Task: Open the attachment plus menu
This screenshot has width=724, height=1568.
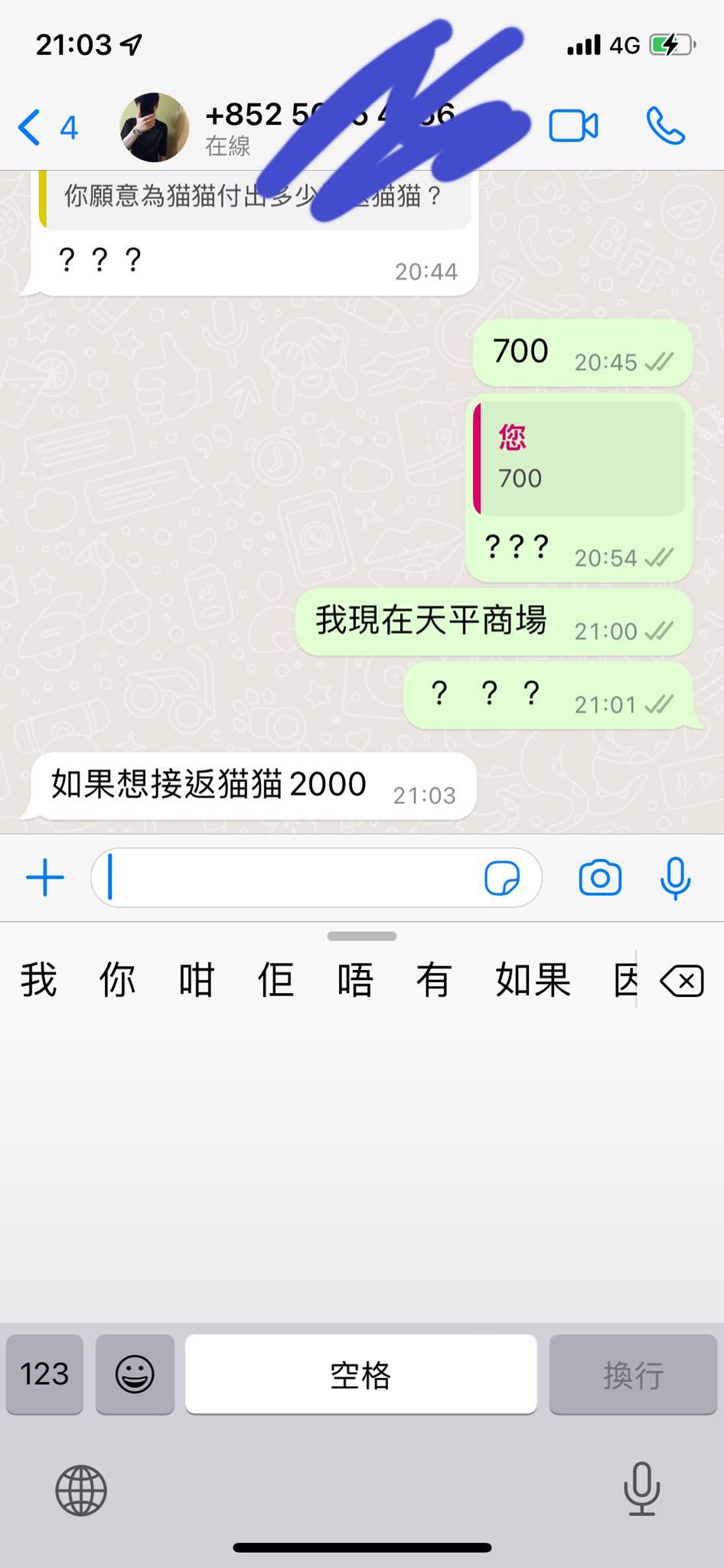Action: [x=45, y=877]
